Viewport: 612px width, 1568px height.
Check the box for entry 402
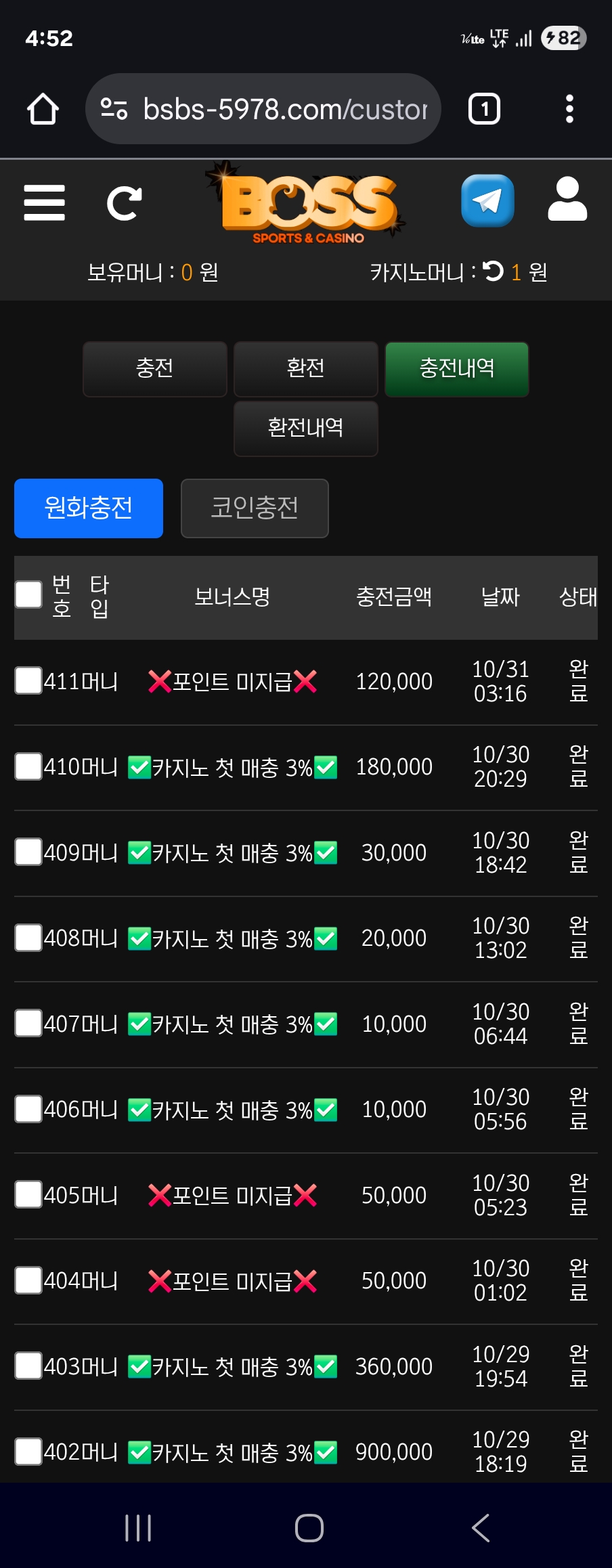[28, 1452]
